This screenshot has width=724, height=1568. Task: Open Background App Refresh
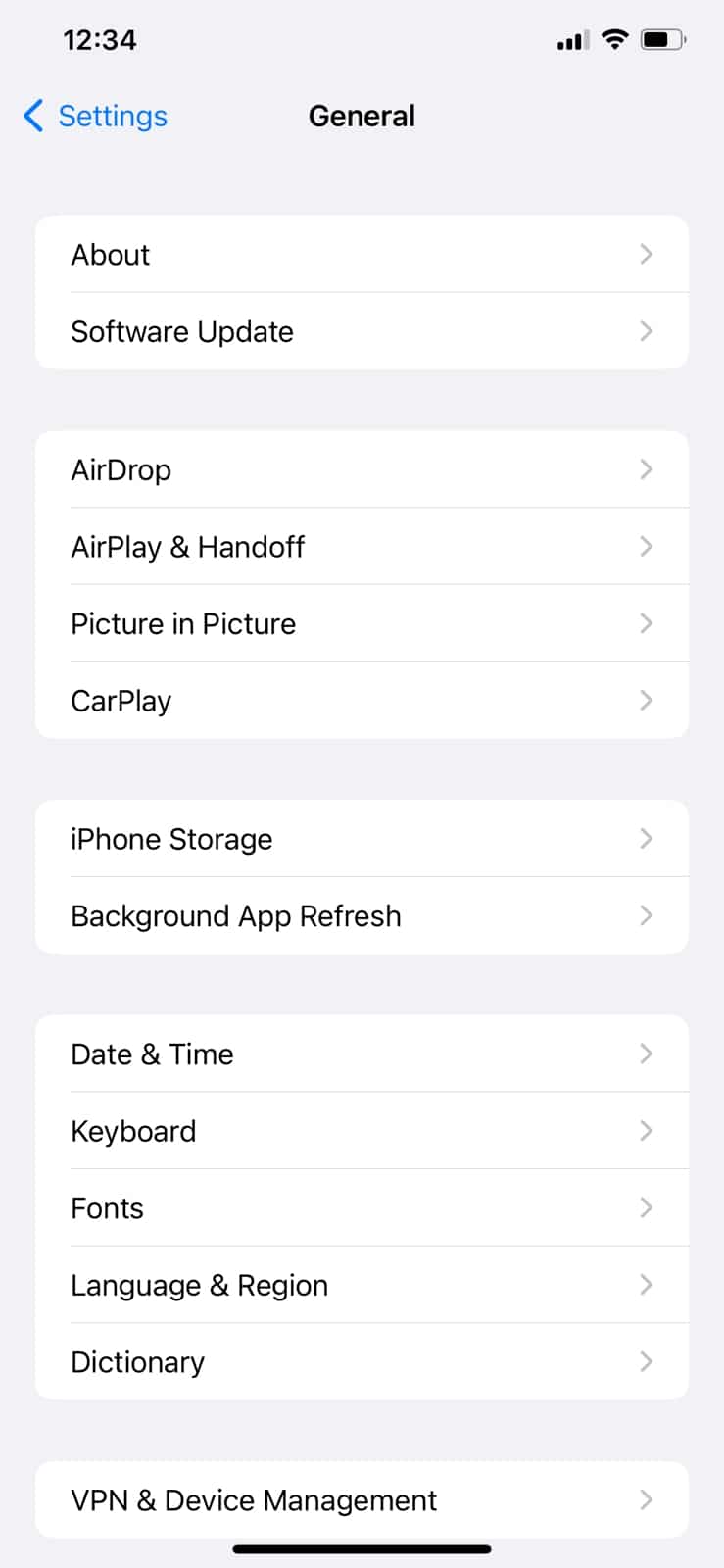(362, 915)
